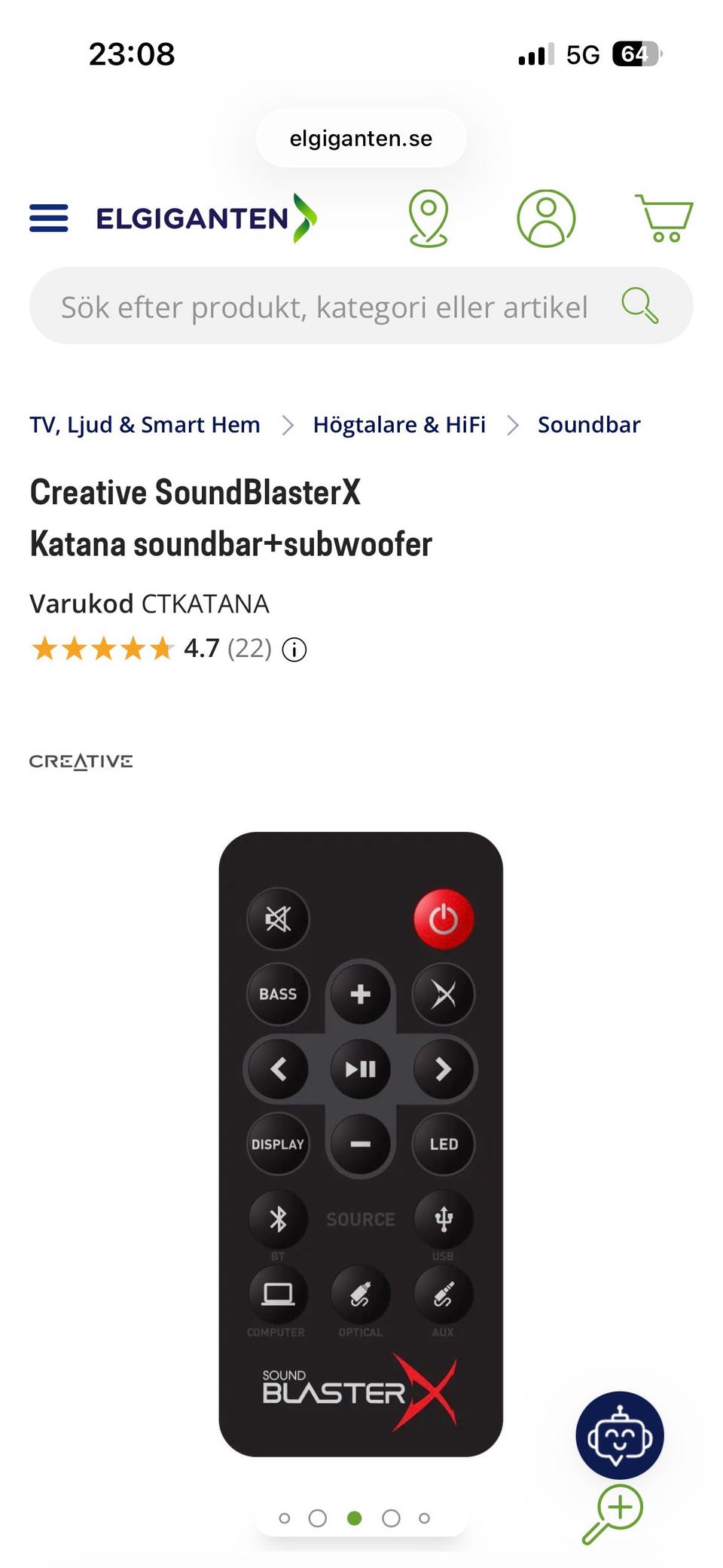The image size is (723, 1568).
Task: Open TV, Ljud & Smart Hem breadcrumb
Action: coord(145,425)
